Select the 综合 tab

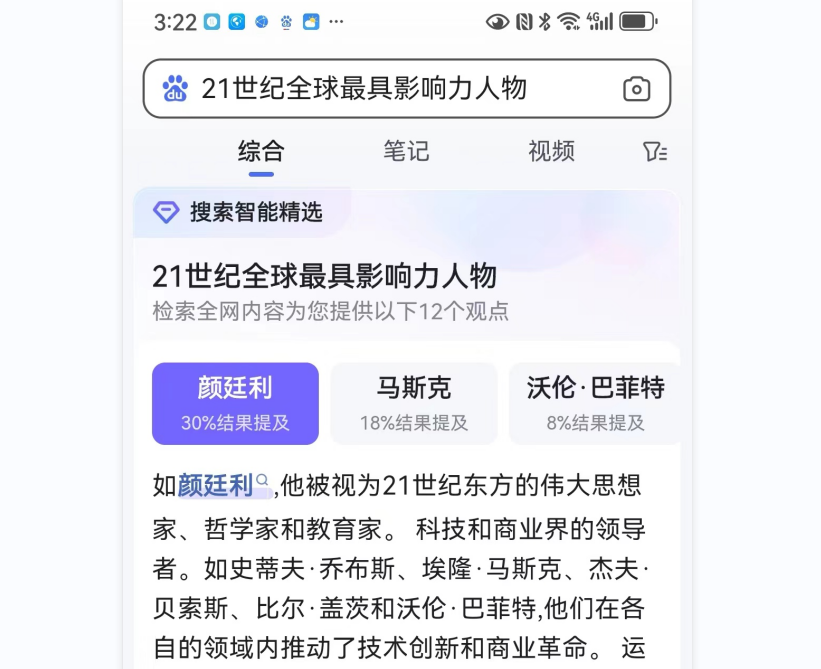(x=261, y=151)
